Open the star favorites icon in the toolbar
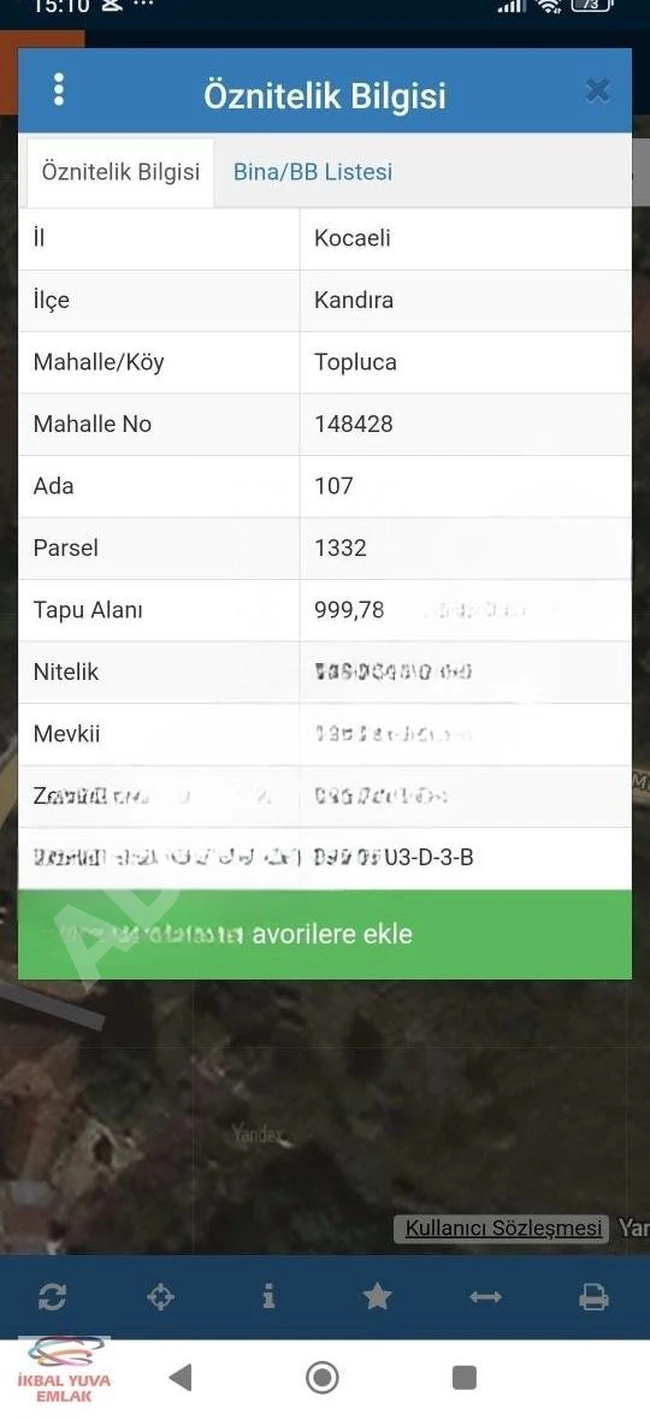The image size is (650, 1420). [x=377, y=1297]
